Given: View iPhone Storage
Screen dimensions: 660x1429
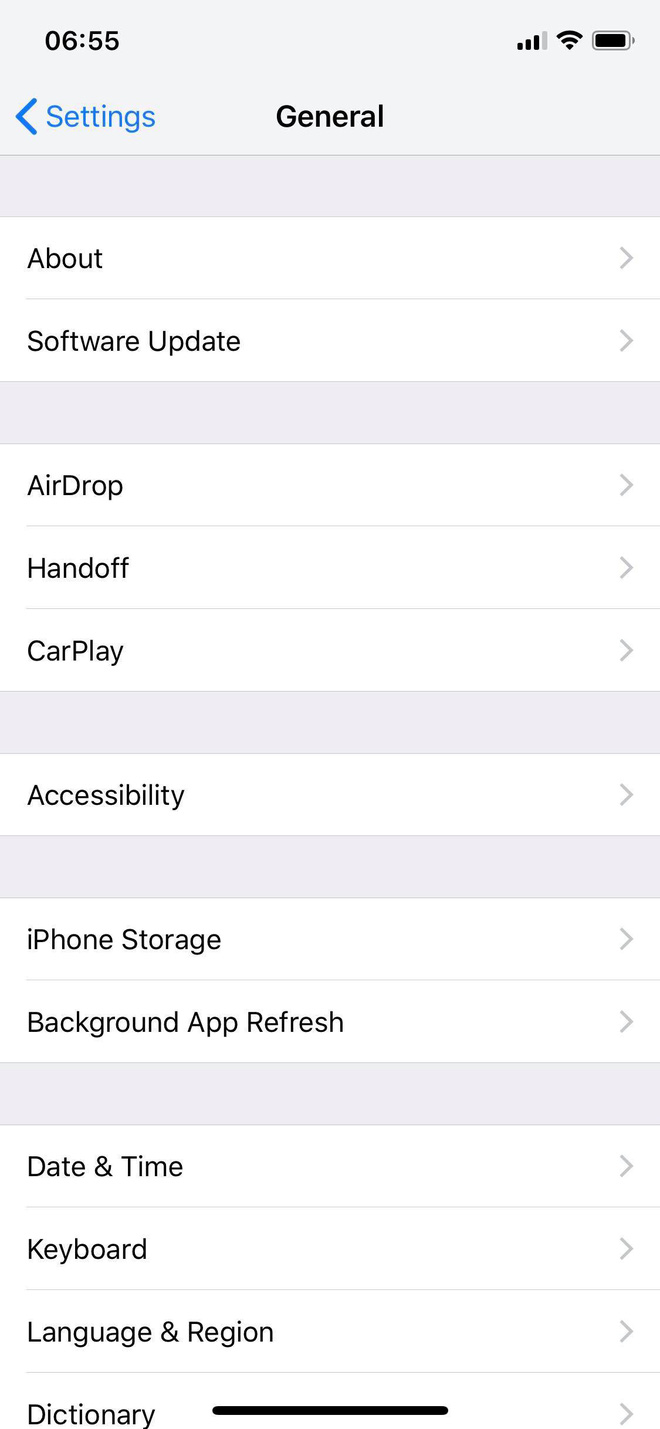Looking at the screenshot, I should pos(330,939).
